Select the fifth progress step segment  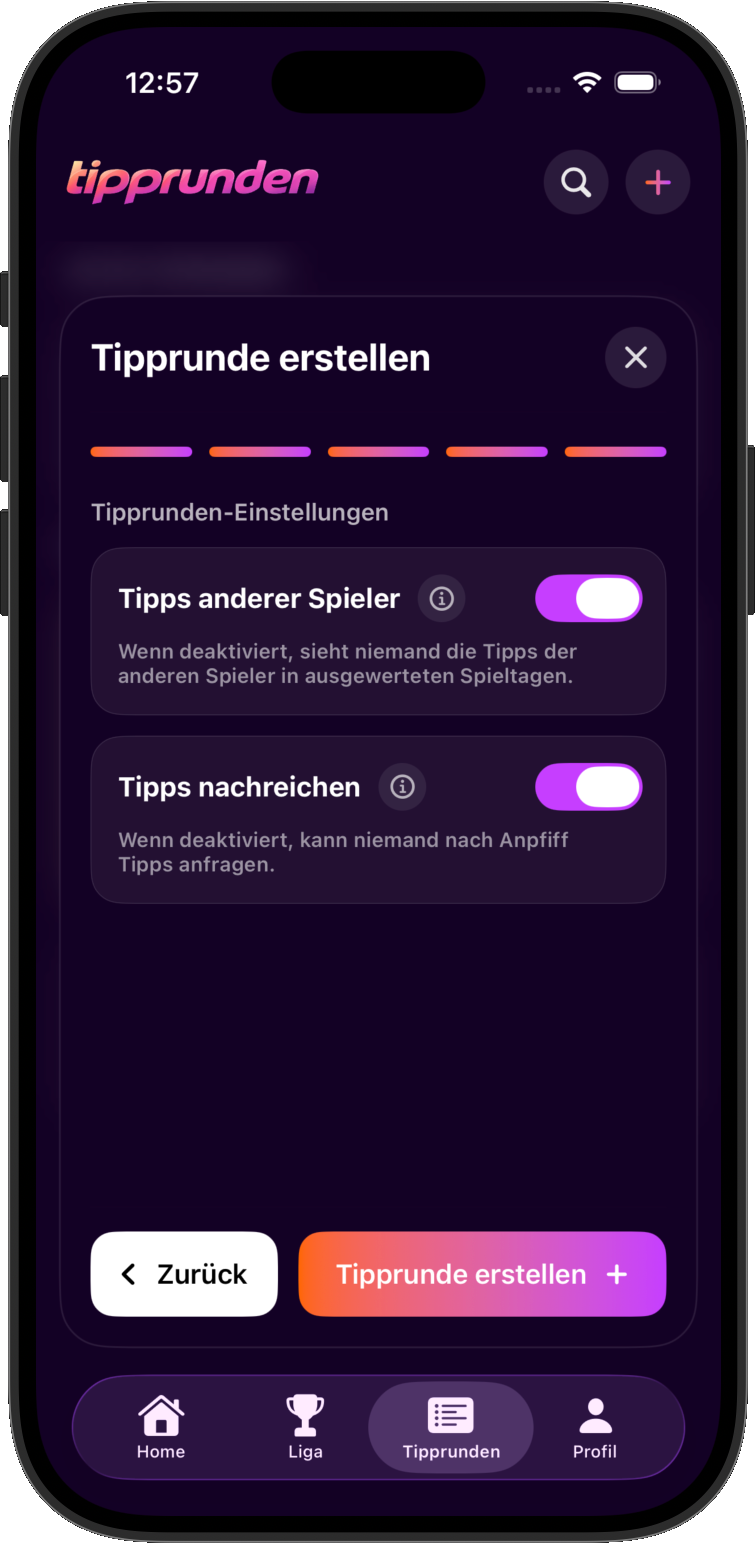click(x=615, y=452)
